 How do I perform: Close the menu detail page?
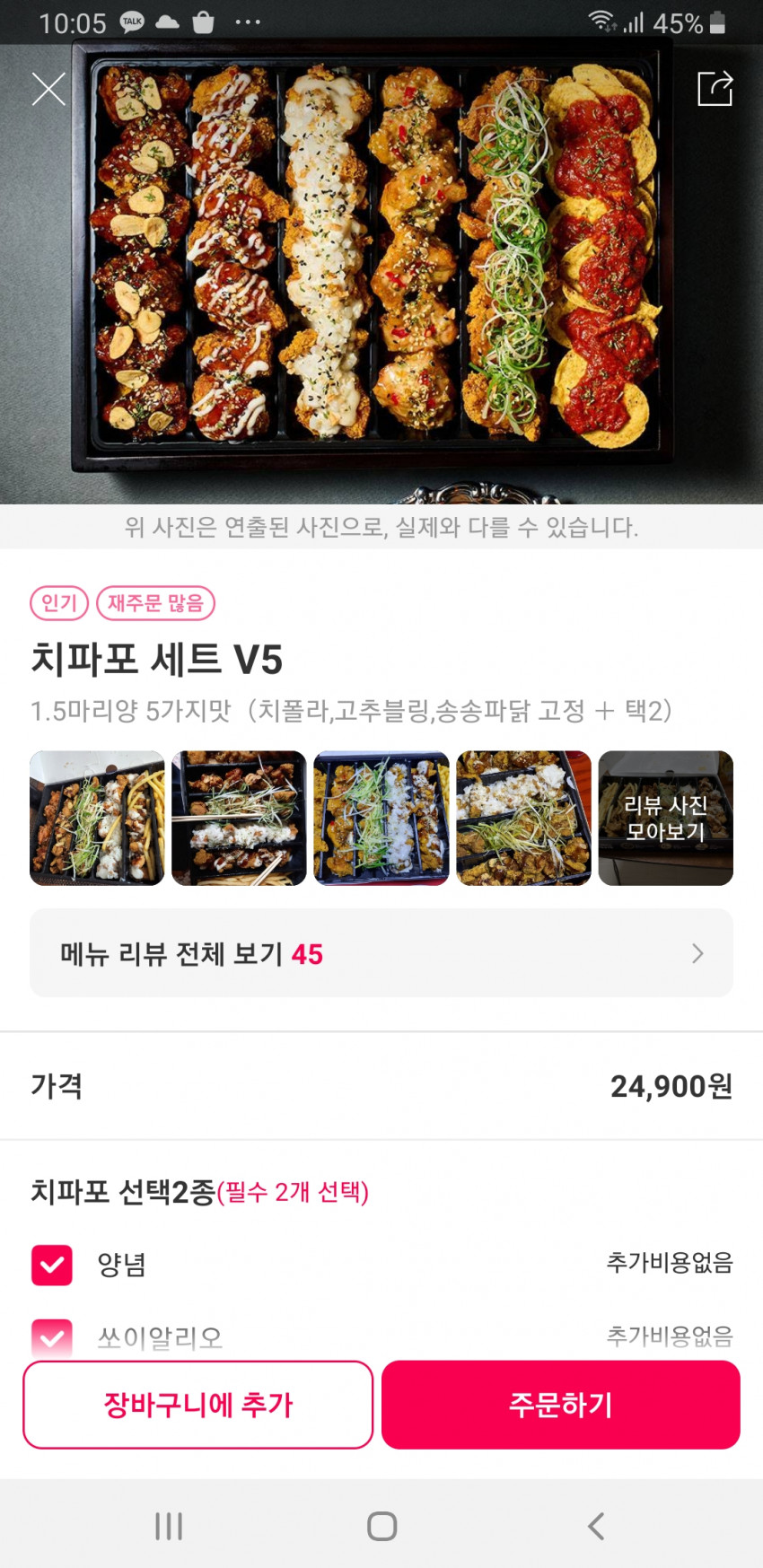pos(48,89)
